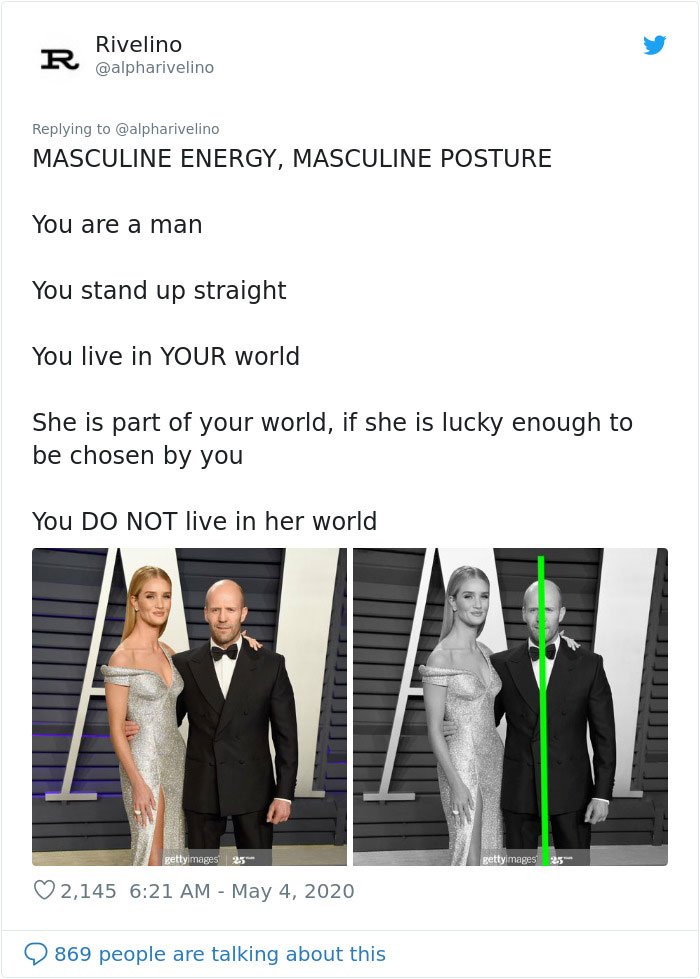Open the black-and-white photo with green line
Image resolution: width=700 pixels, height=979 pixels.
pyautogui.click(x=510, y=706)
